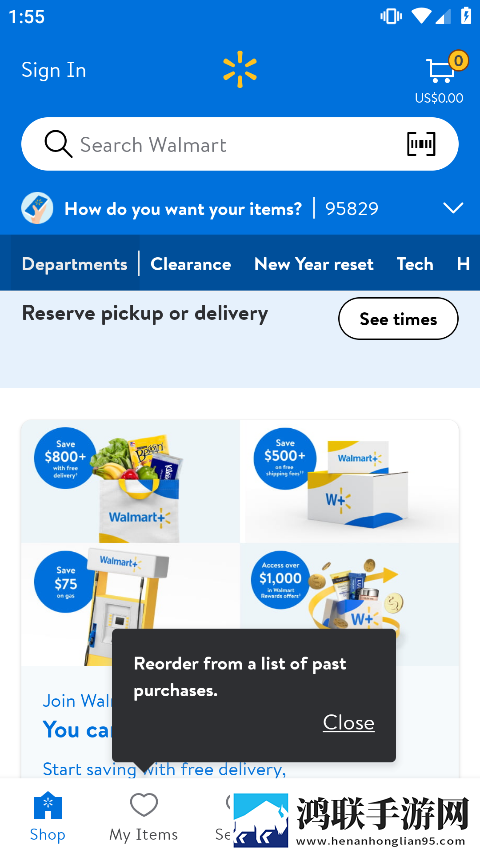This screenshot has width=480, height=853.
Task: Open the Walmart+ savings banner
Action: click(x=240, y=543)
